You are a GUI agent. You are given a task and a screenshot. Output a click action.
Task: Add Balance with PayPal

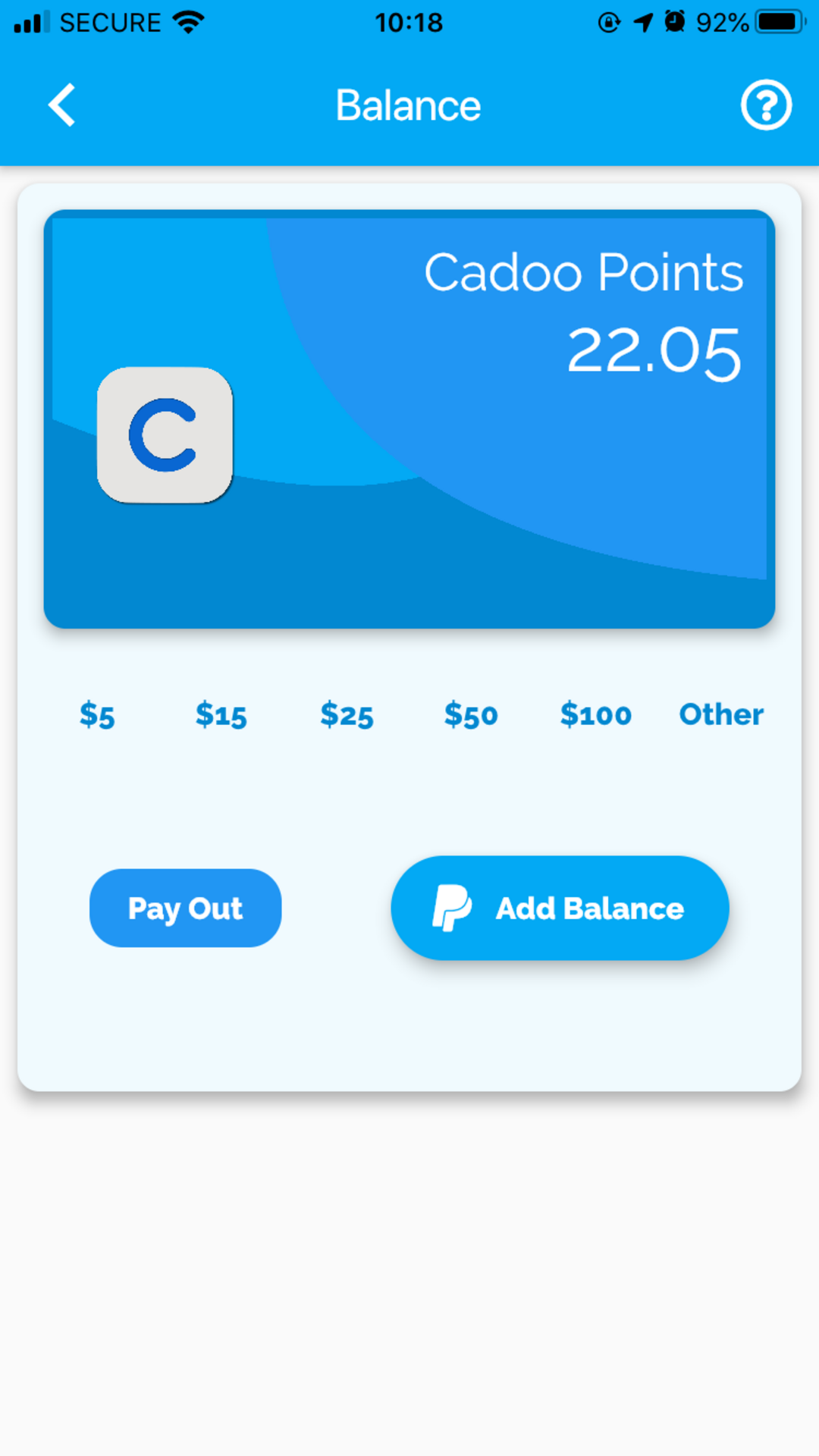(560, 908)
